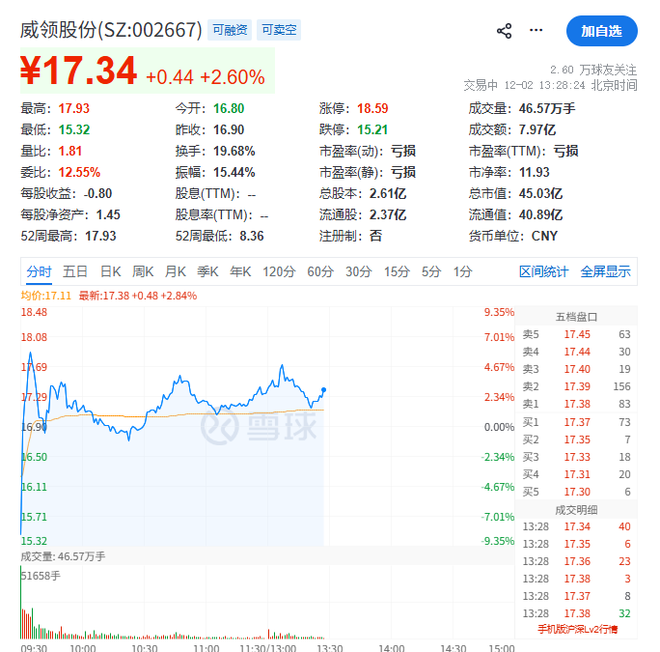This screenshot has width=660, height=652.
Task: Share this stock page
Action: click(x=504, y=31)
